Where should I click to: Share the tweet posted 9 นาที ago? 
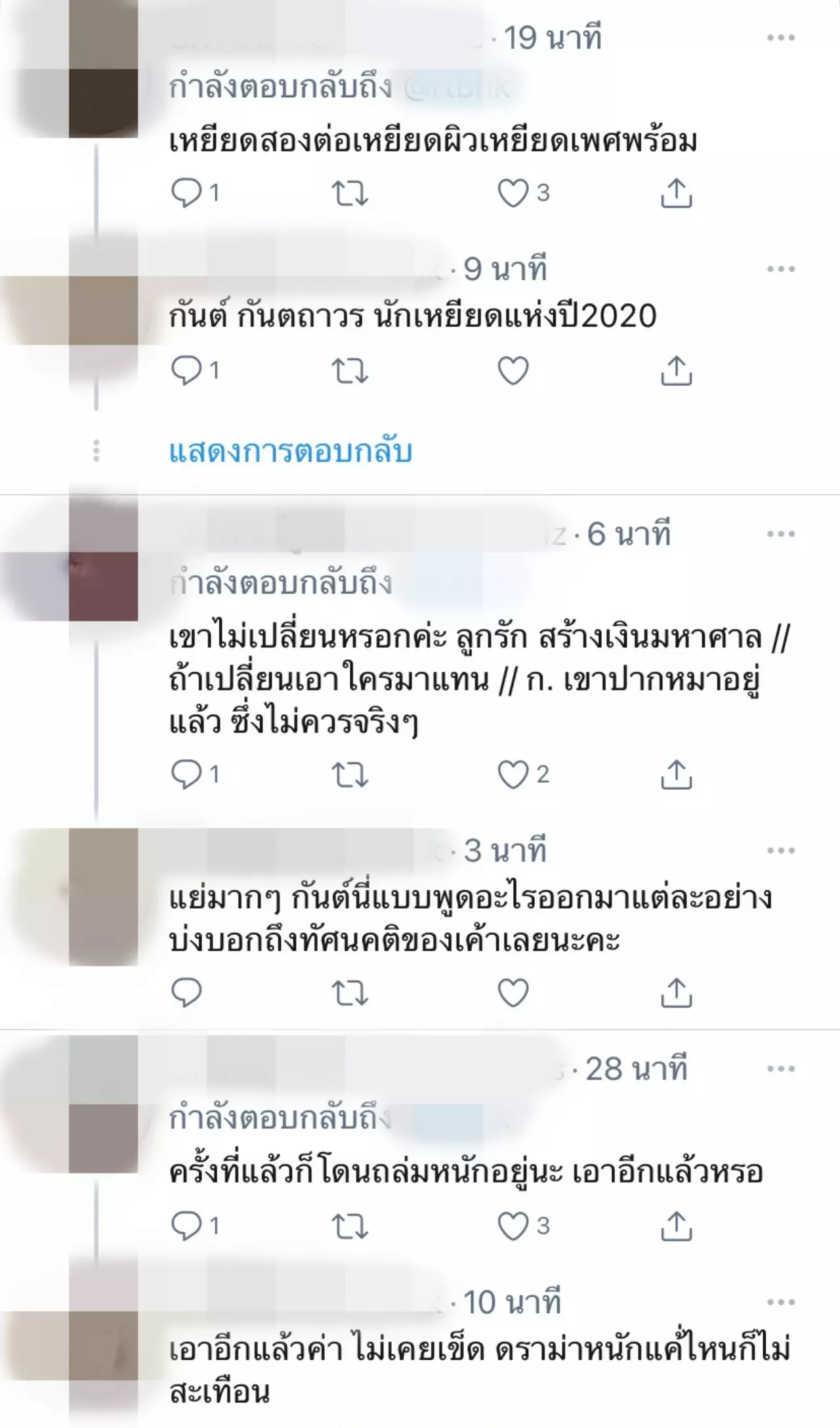[676, 371]
